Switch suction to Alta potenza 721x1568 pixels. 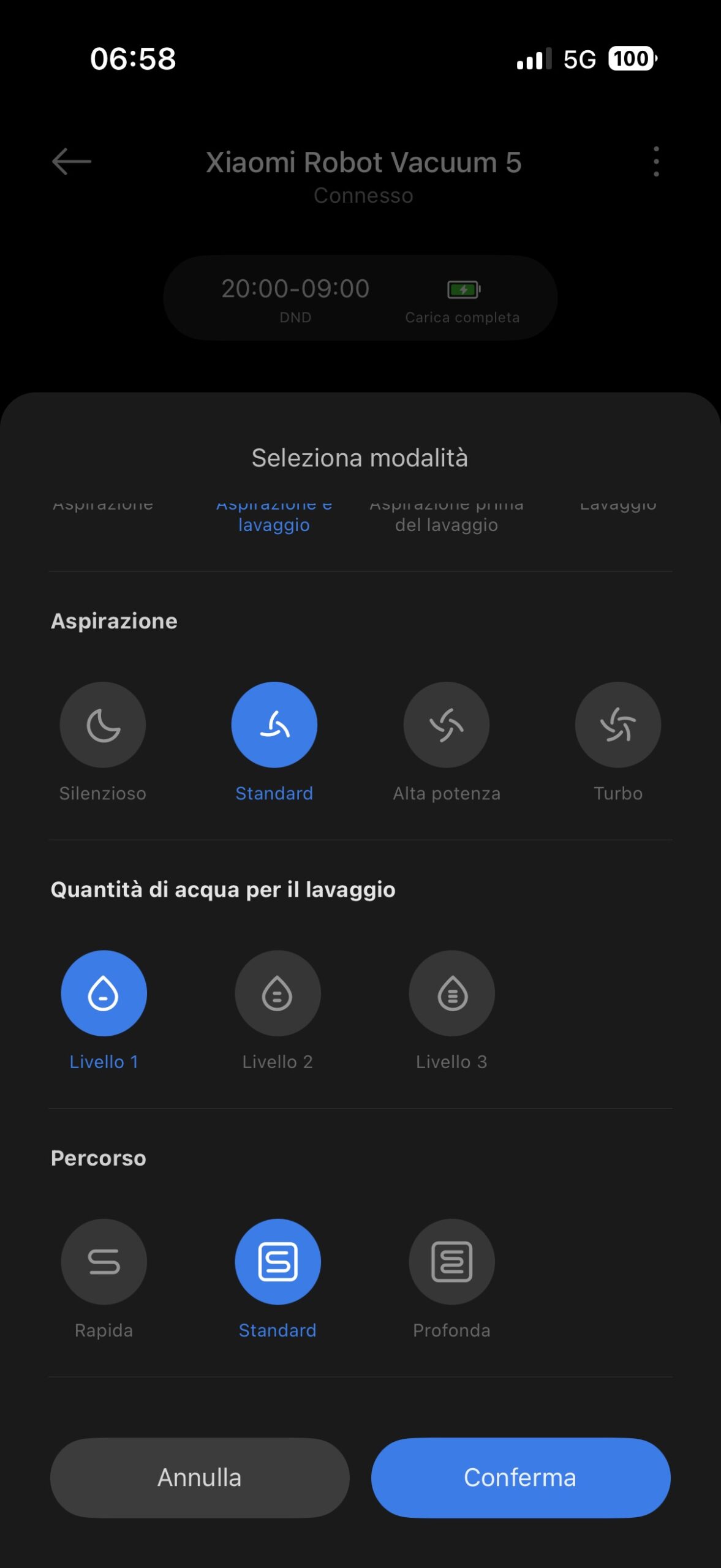[x=447, y=725]
